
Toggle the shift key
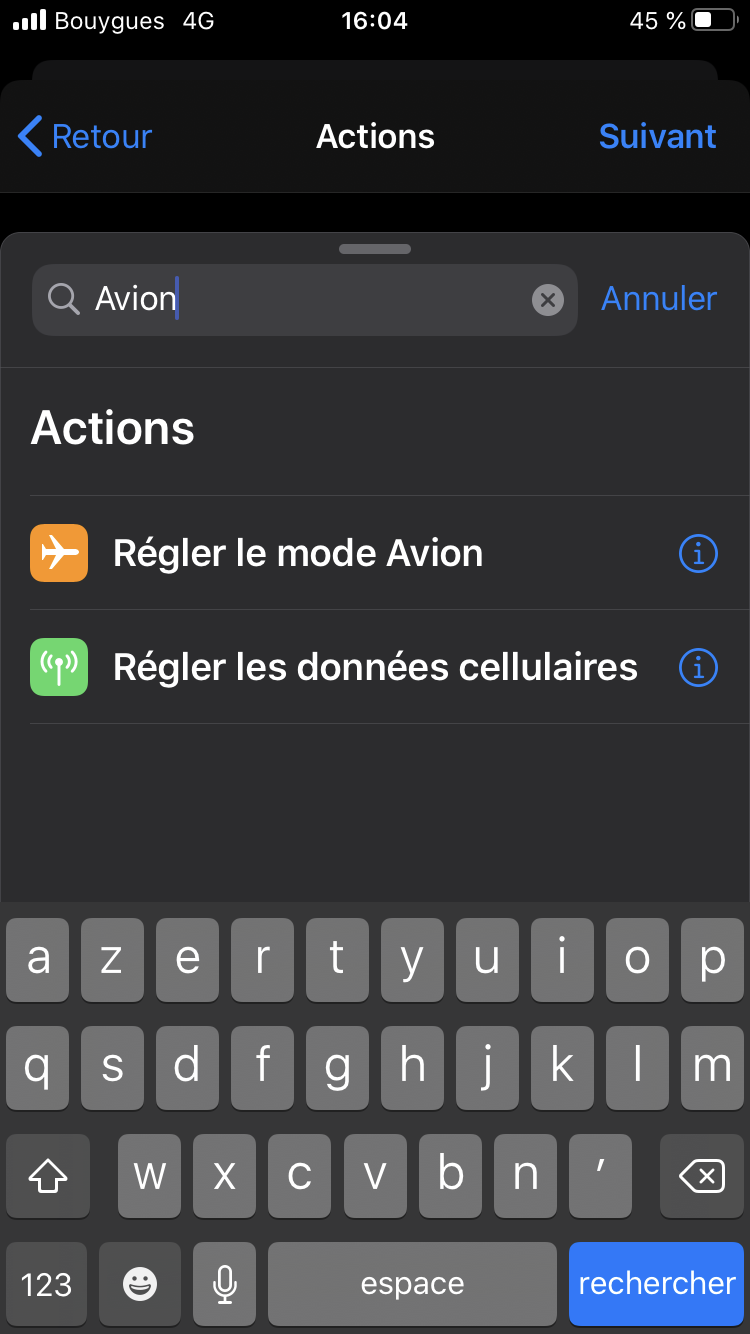point(48,1176)
